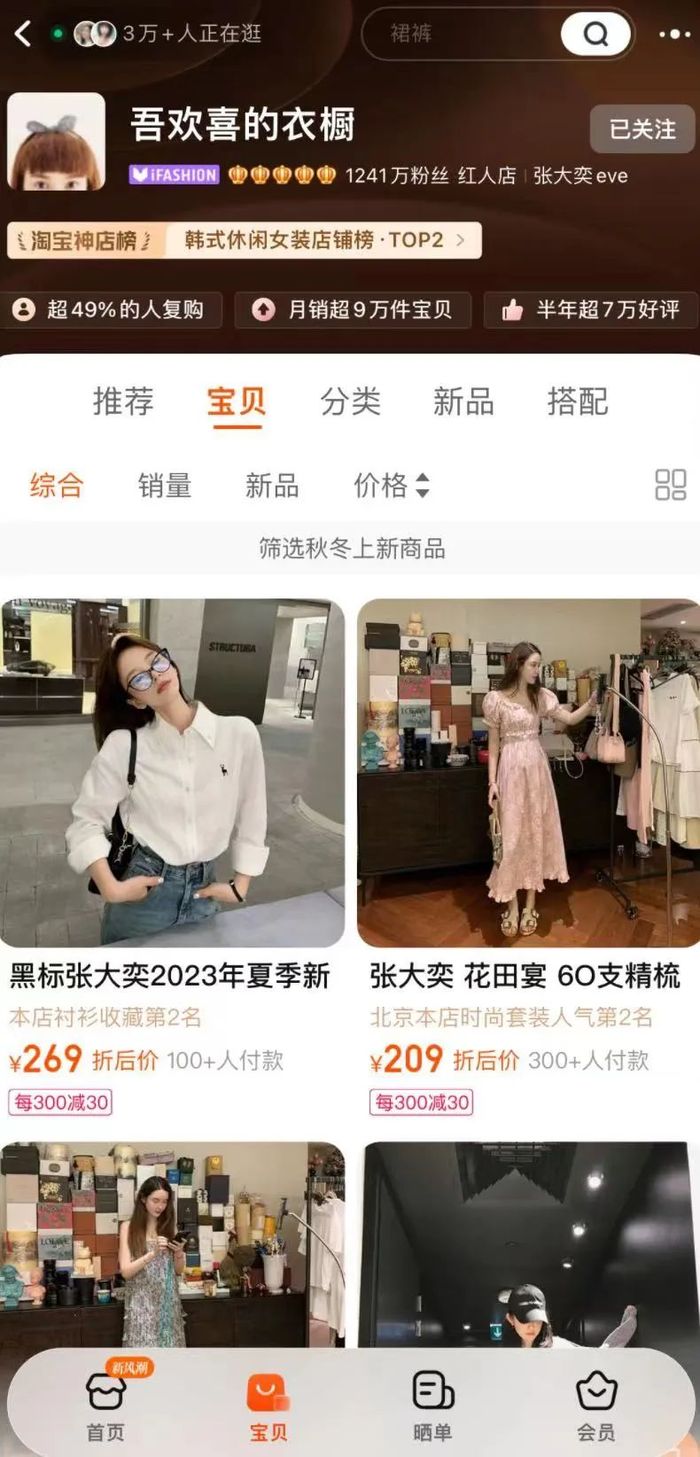
Task: Tap 筛选秋冬上新商品 filter bar
Action: click(x=351, y=548)
